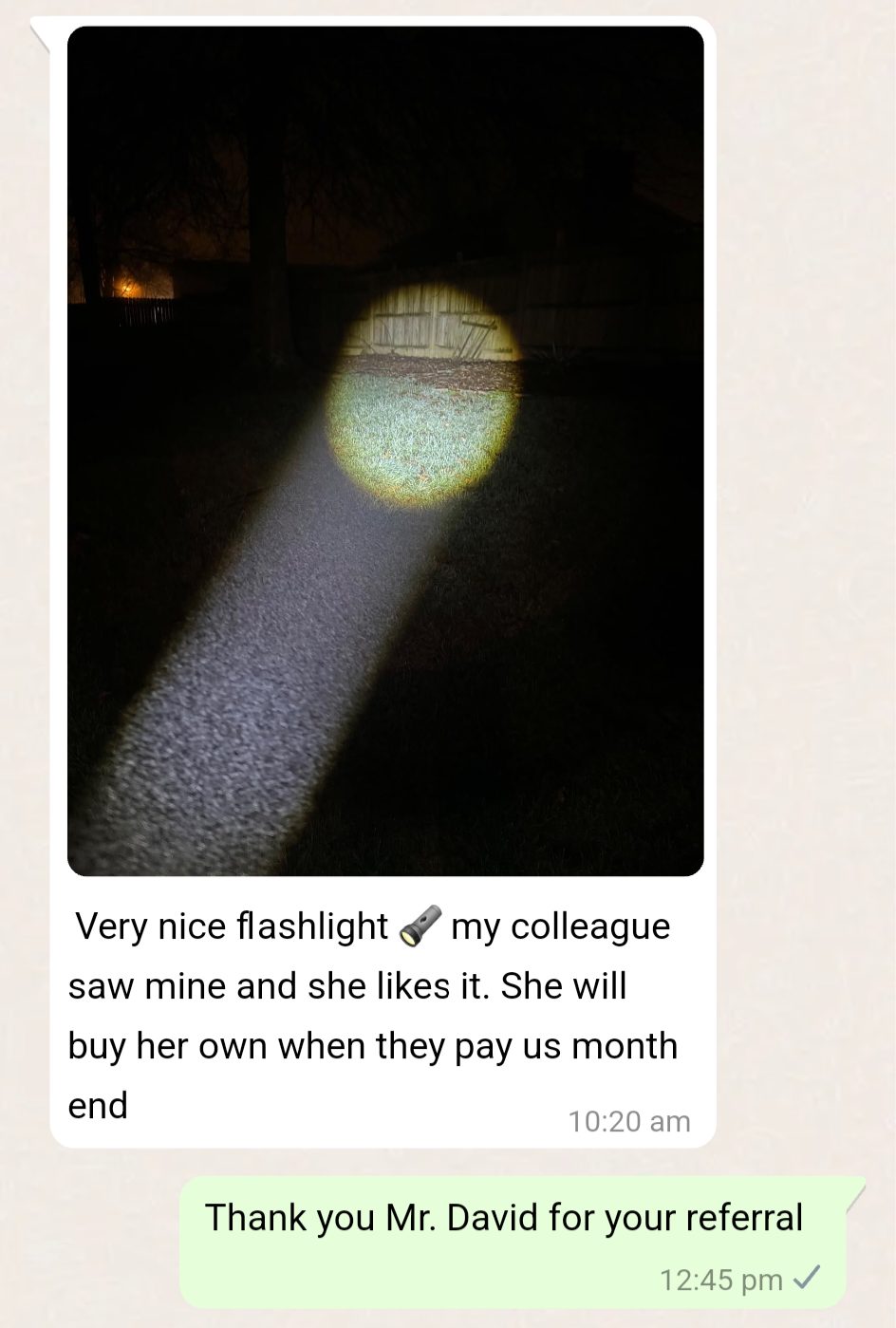This screenshot has width=896, height=1328.
Task: Open the flashlight beam photo in the chat
Action: 385,451
